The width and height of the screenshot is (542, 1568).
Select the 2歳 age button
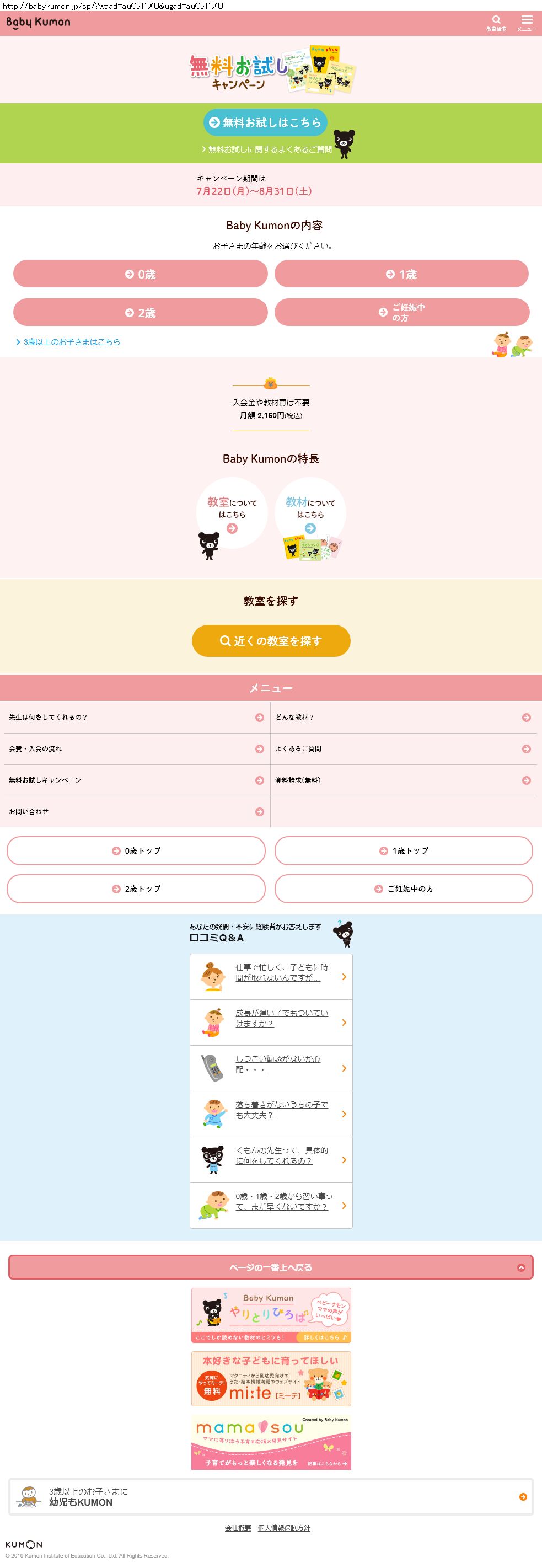click(141, 312)
